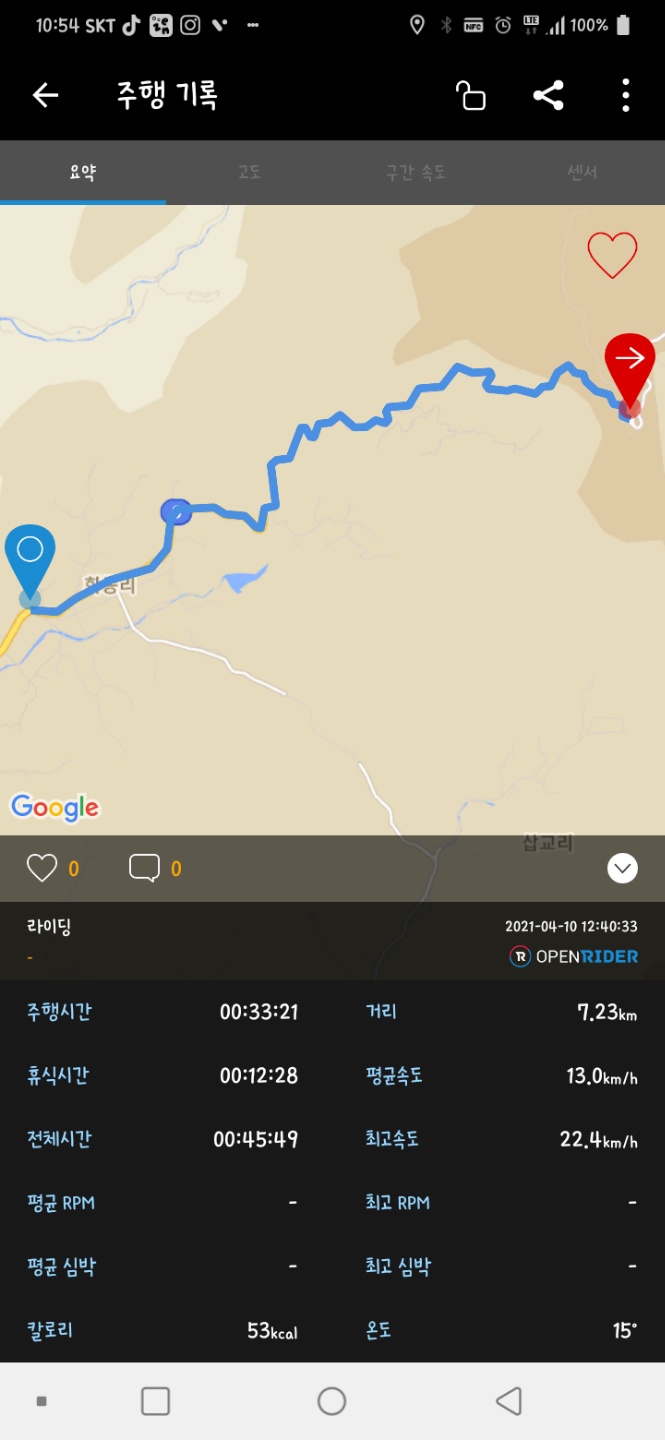Expand the panel with the down chevron

pos(622,868)
